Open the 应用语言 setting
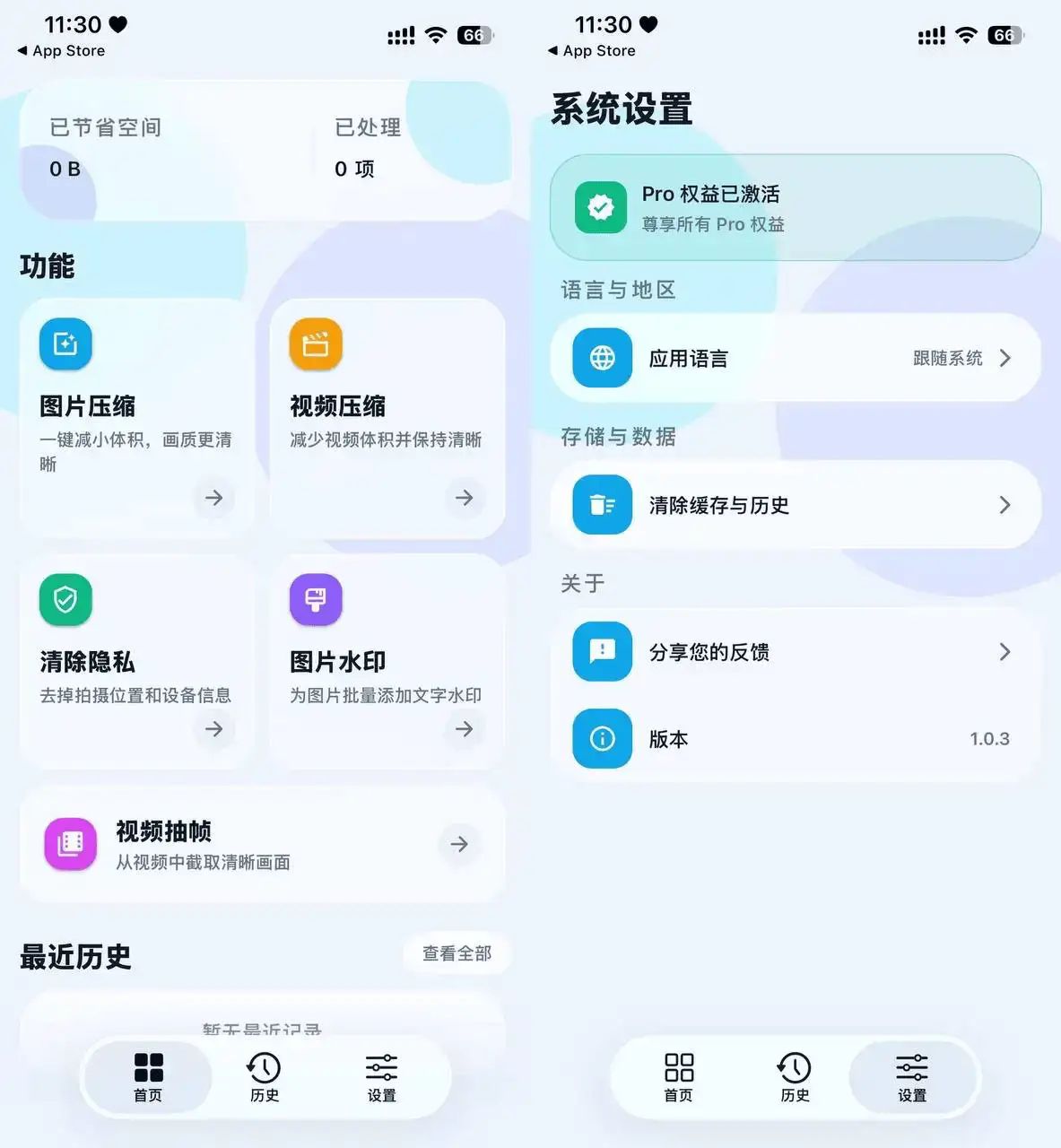 click(795, 358)
